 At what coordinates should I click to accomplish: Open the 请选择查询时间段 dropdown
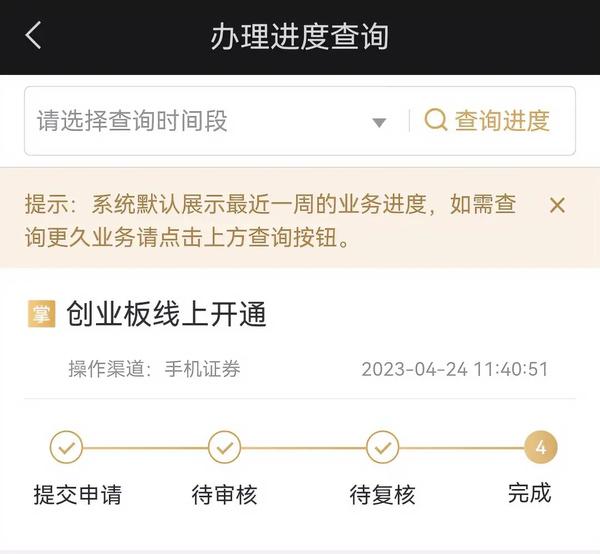pos(212,122)
